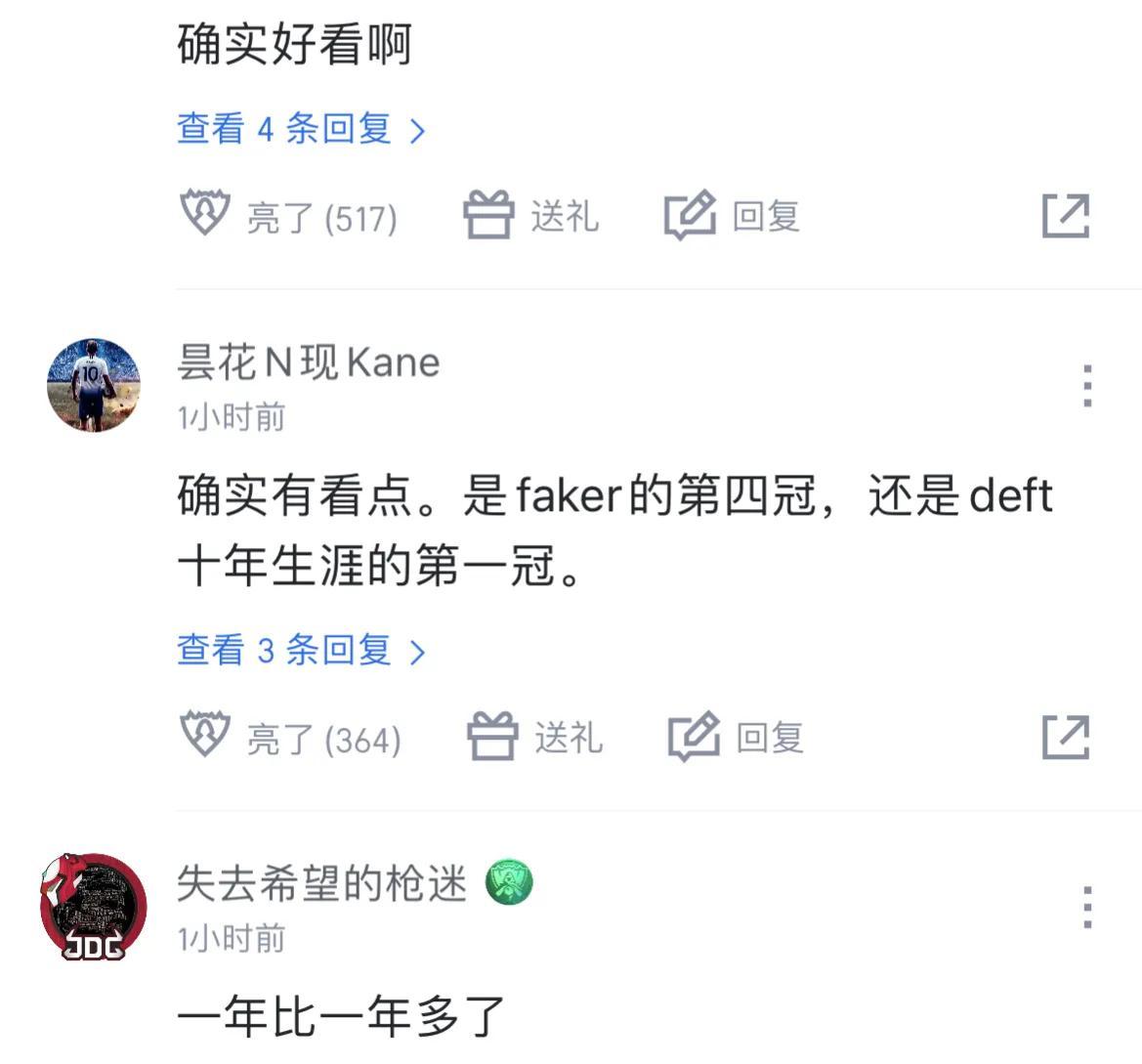This screenshot has height=1064, width=1142.
Task: Share the comment with 517 likes
Action: [x=1065, y=216]
